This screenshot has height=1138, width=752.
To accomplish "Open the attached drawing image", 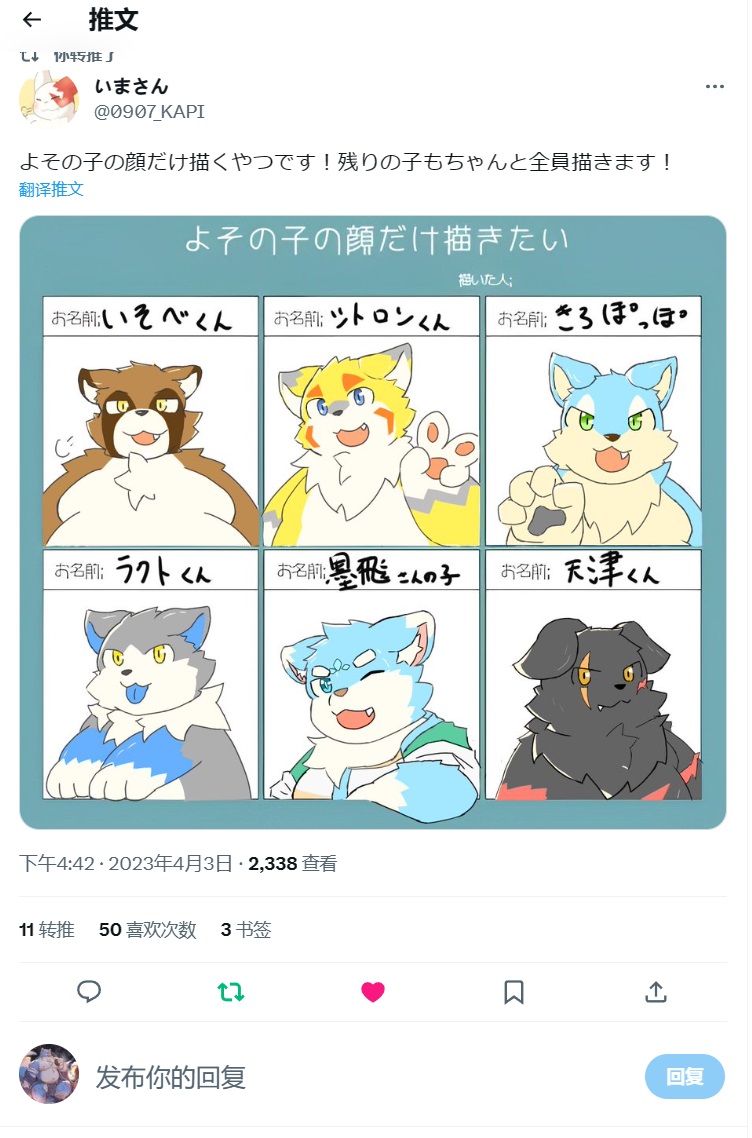I will point(372,522).
